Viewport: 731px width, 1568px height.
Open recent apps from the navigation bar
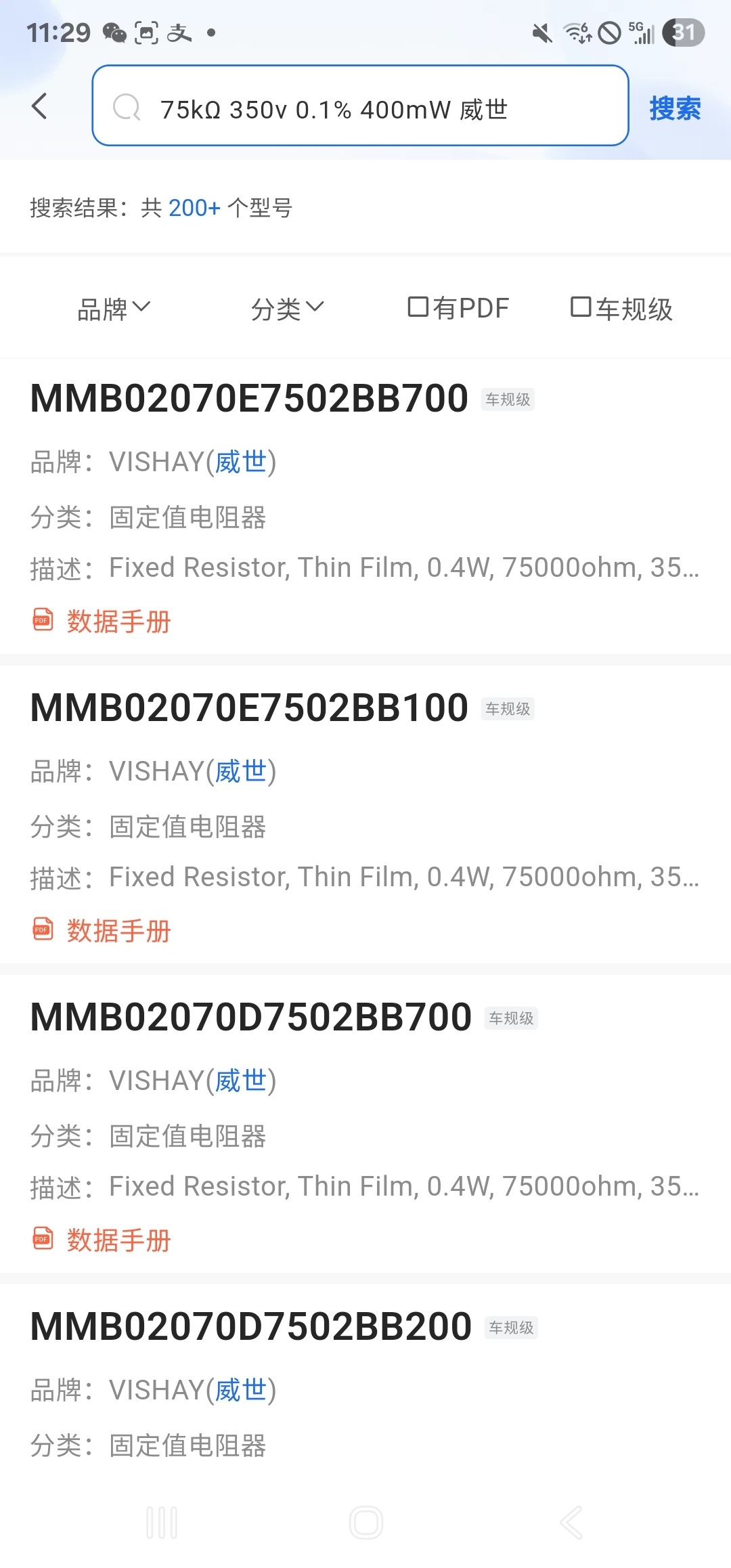tap(162, 1523)
